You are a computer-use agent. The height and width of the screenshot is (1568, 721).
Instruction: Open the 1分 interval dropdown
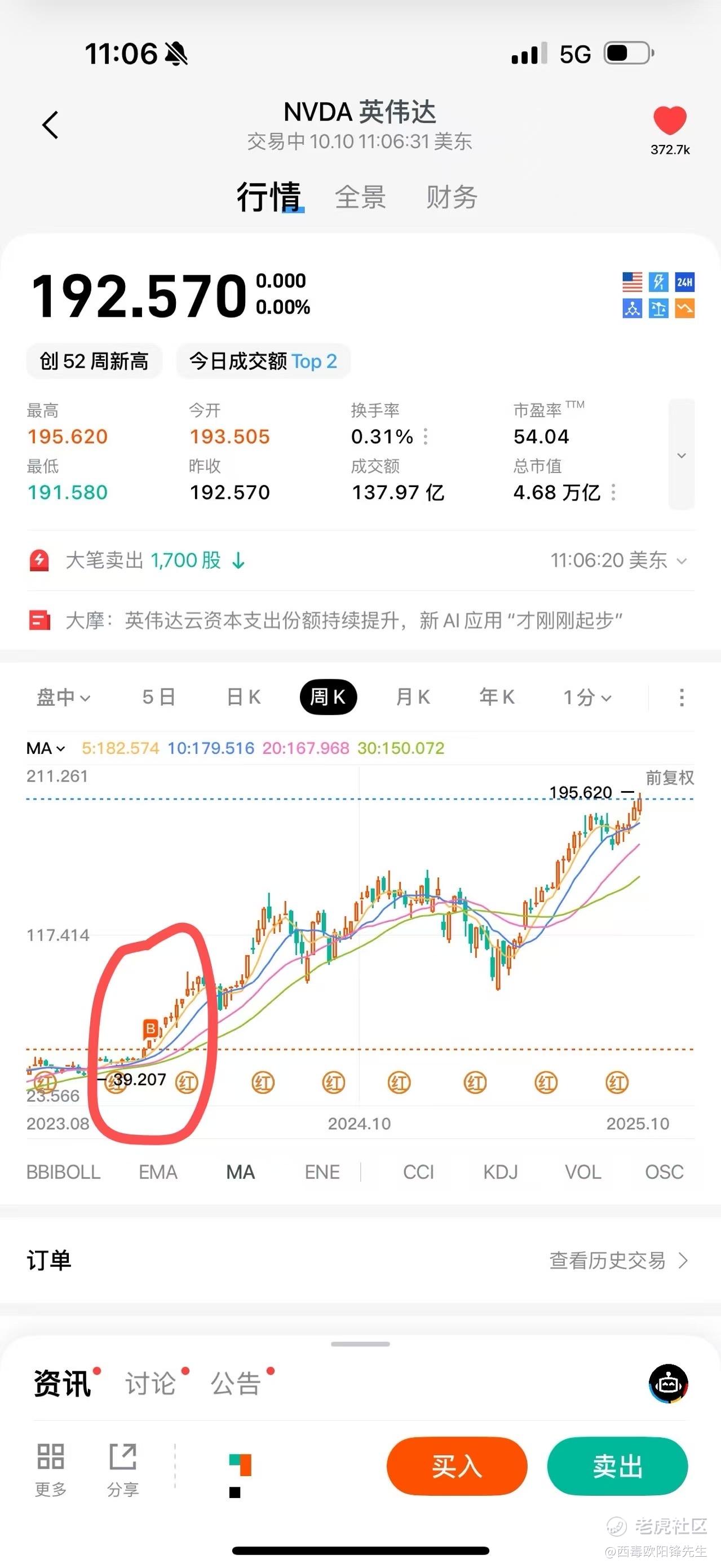(587, 697)
